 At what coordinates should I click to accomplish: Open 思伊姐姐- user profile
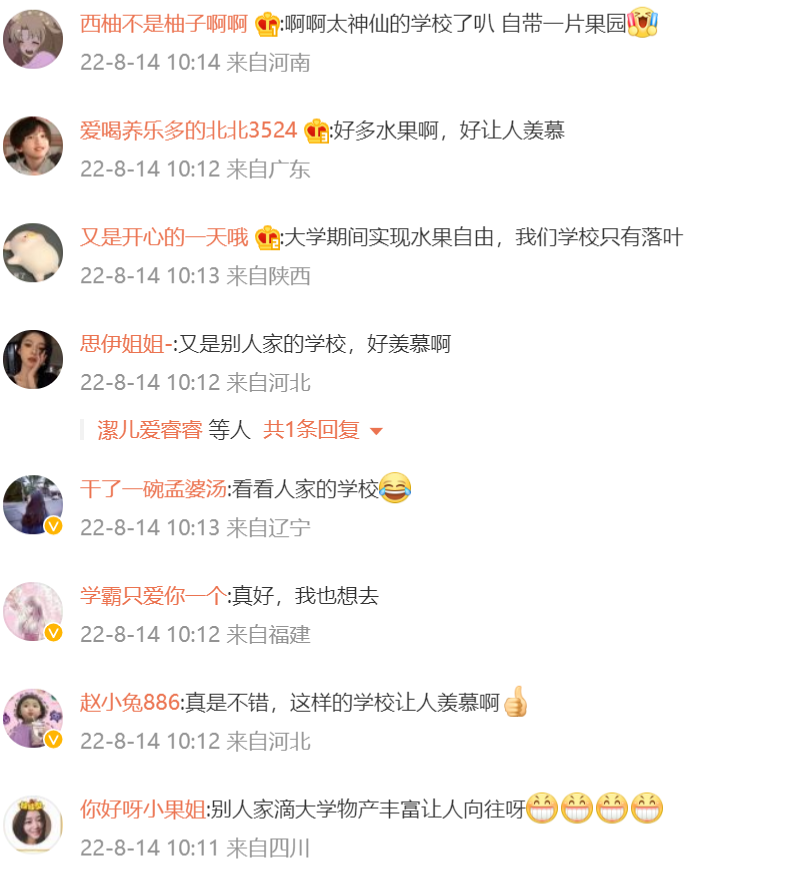125,344
